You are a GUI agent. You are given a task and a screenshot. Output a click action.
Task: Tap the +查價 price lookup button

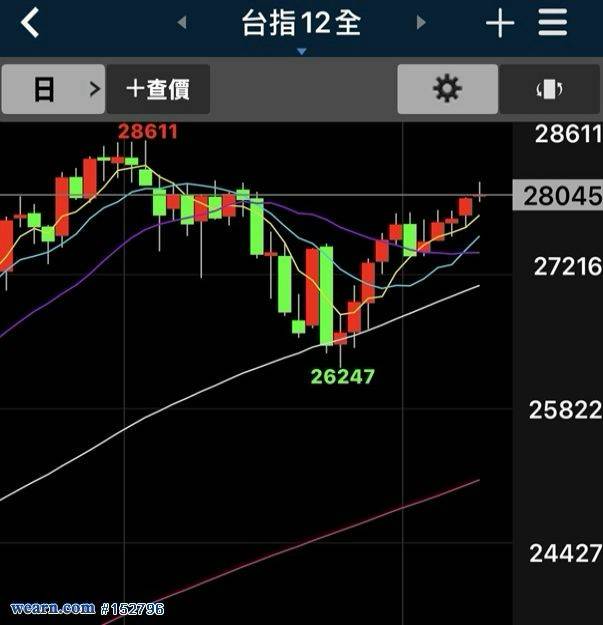[158, 89]
